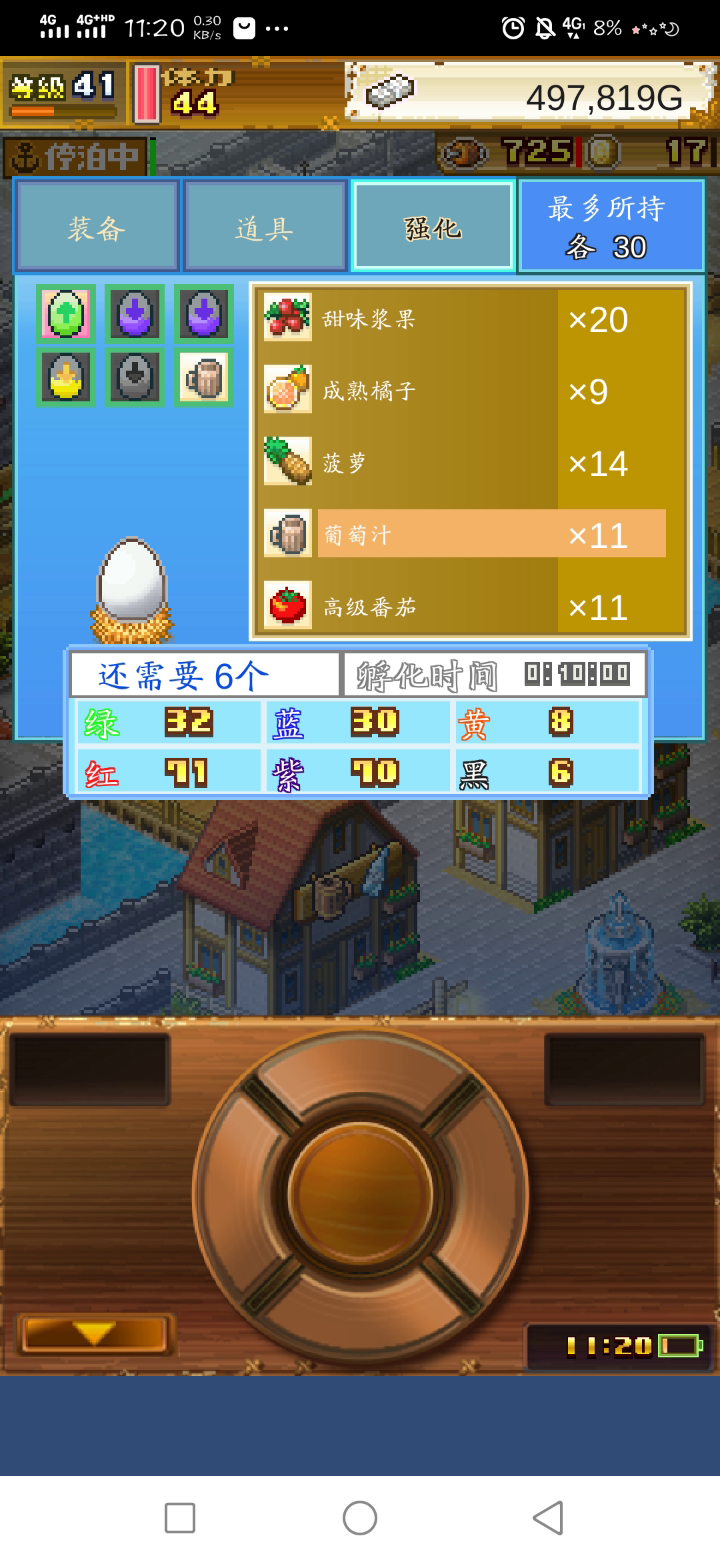Tap the yellow egg icon slot
Screen dimensions: 720x1560
coord(66,377)
